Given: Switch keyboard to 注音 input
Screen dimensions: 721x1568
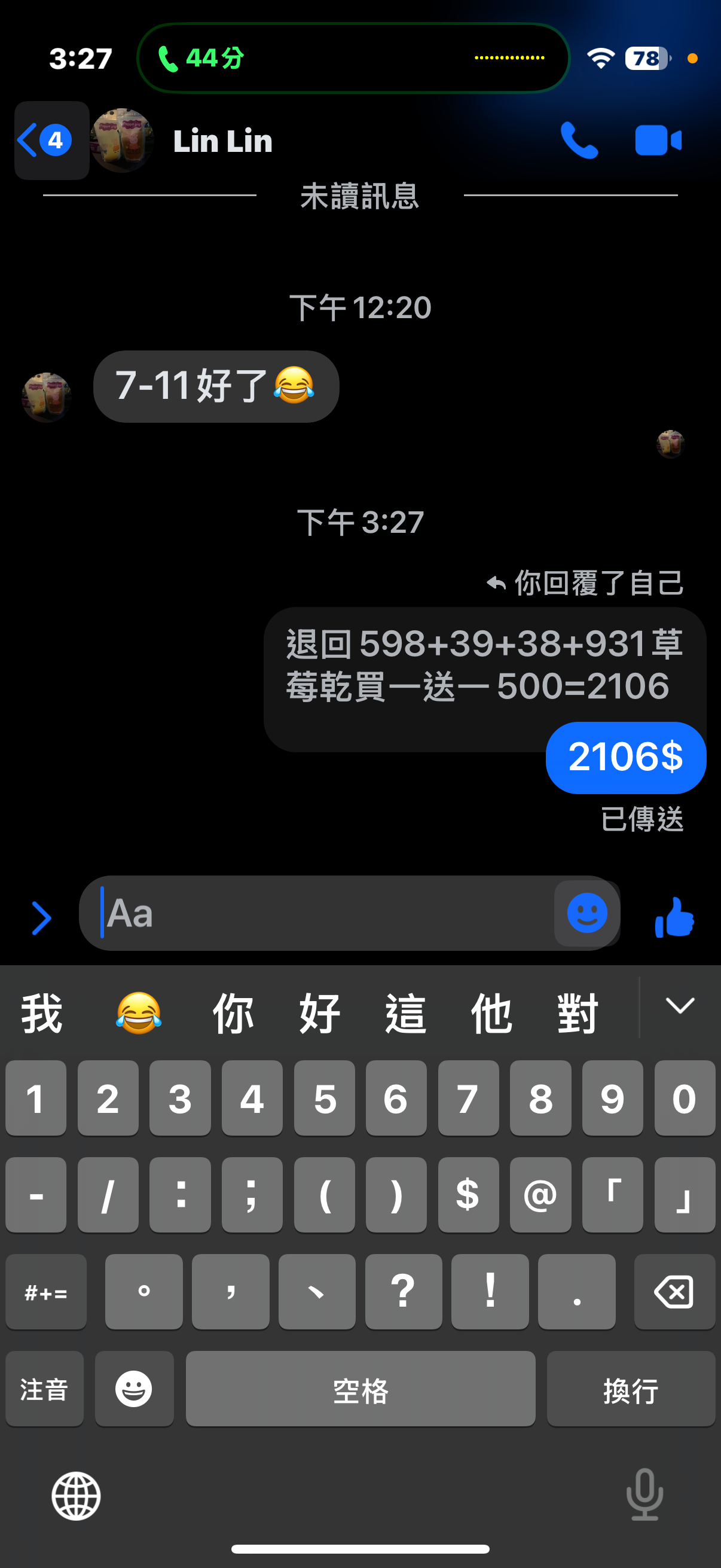Looking at the screenshot, I should [x=44, y=1389].
